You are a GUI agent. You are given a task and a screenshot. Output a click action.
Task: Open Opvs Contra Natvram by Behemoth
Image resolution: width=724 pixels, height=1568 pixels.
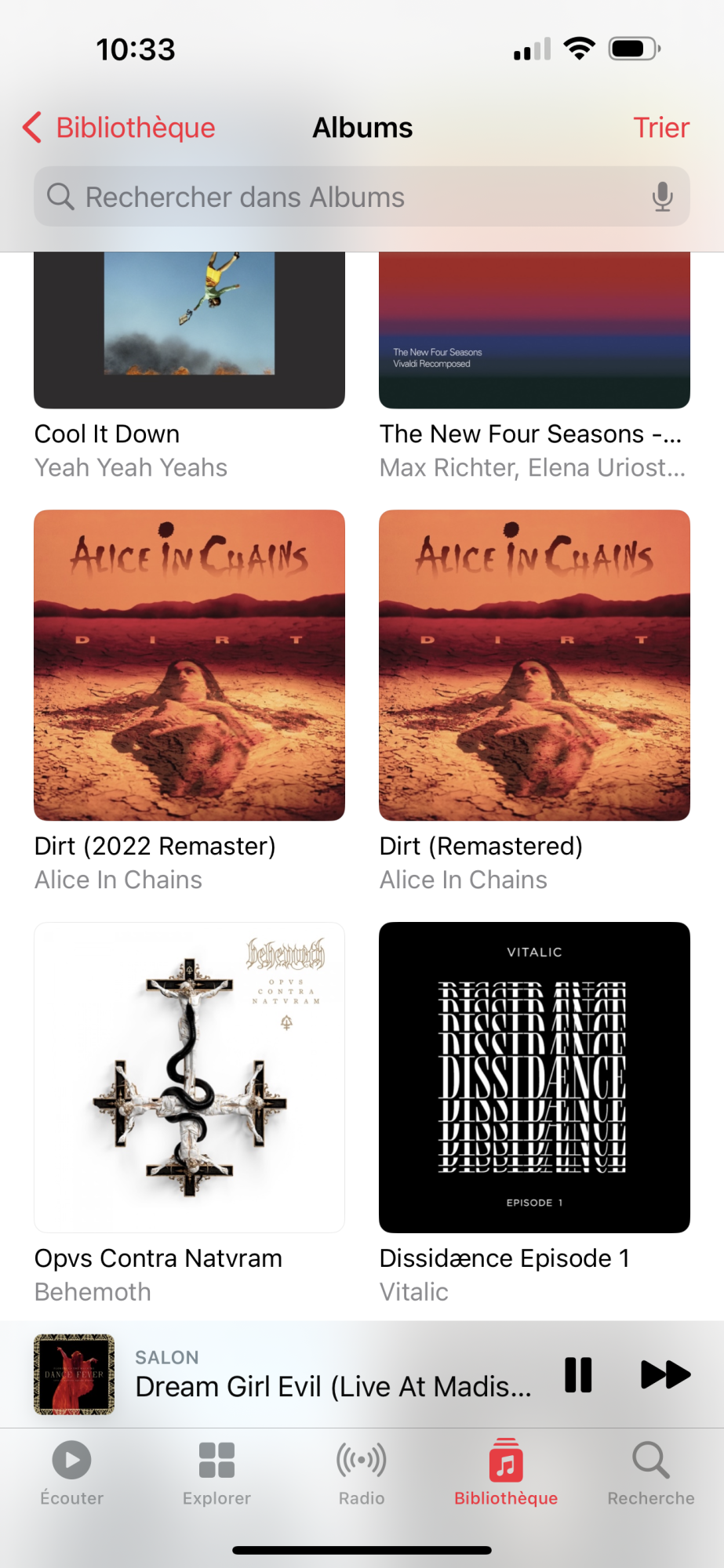click(189, 1077)
